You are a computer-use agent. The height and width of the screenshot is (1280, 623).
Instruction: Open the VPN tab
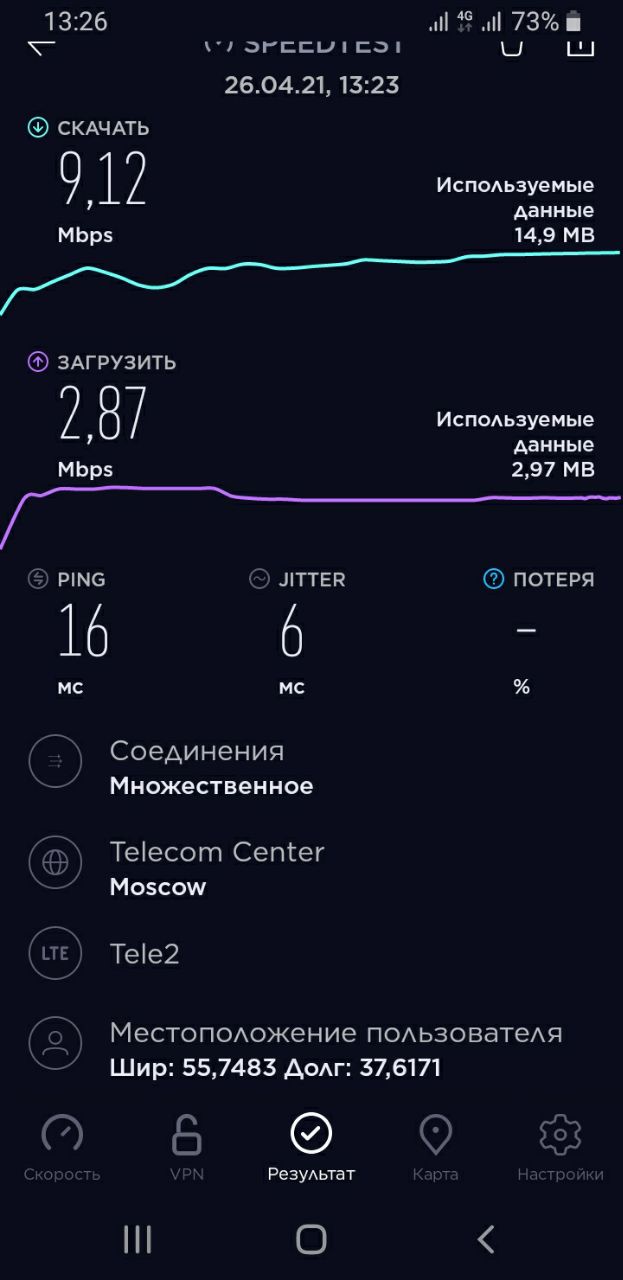click(187, 1148)
